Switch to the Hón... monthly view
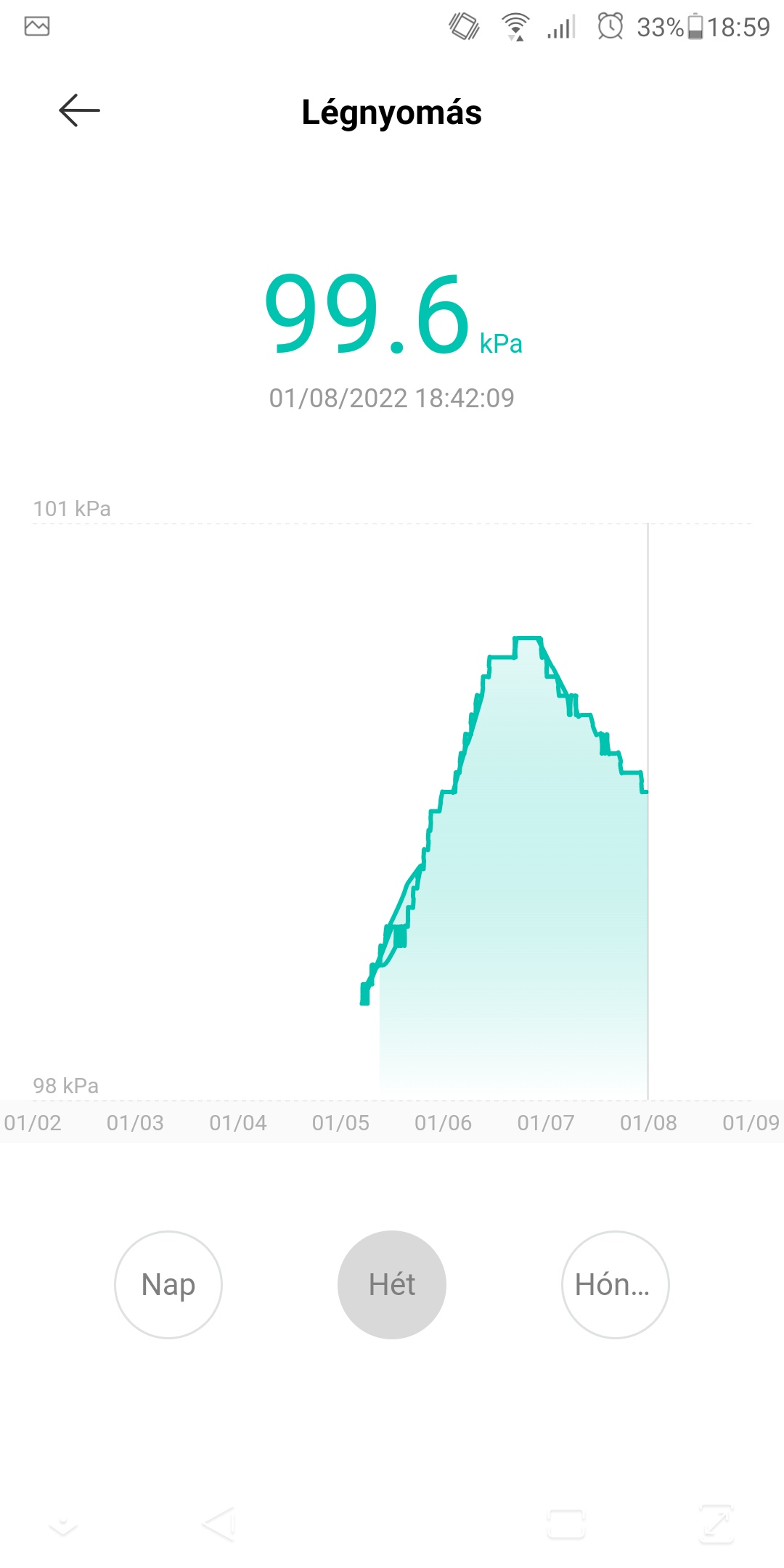 tap(616, 1285)
